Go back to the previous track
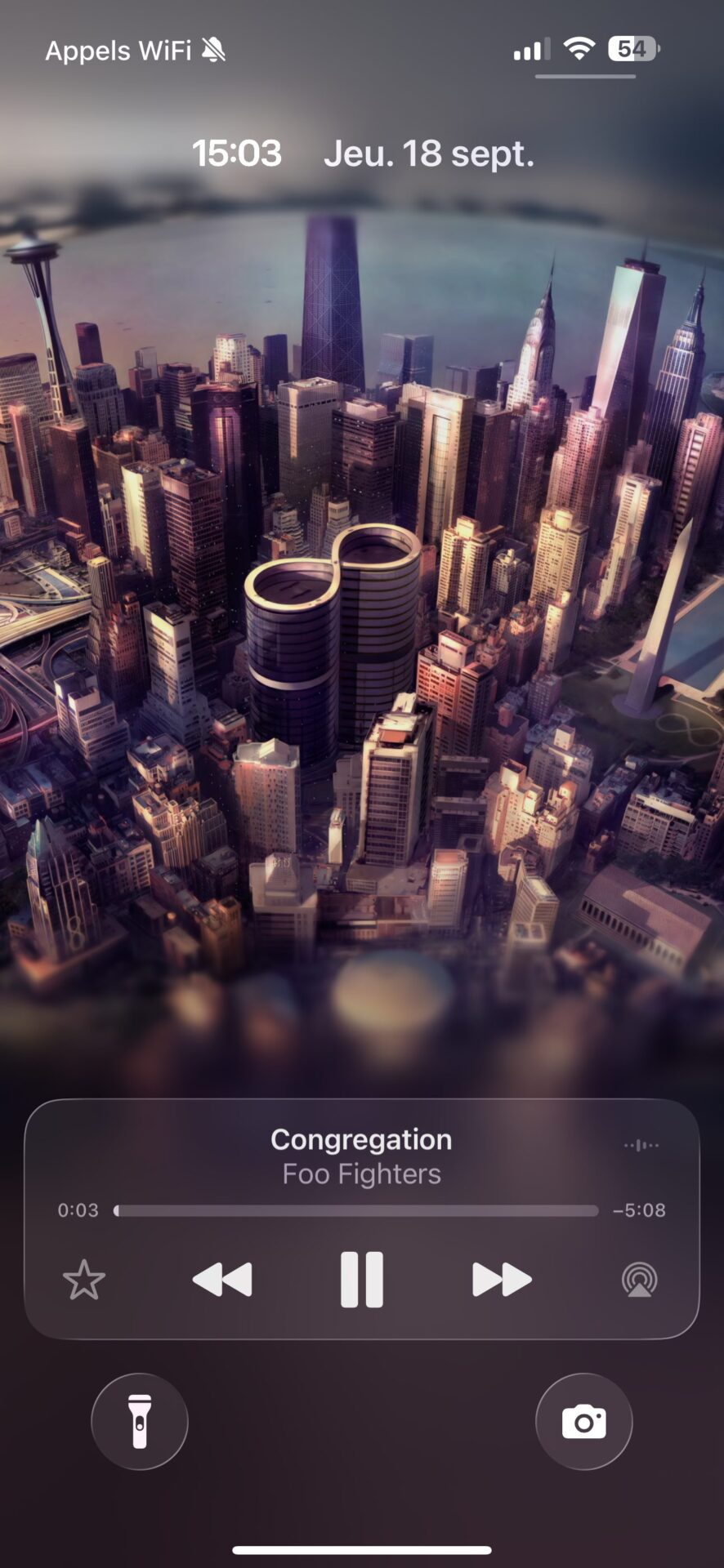 pyautogui.click(x=221, y=1279)
